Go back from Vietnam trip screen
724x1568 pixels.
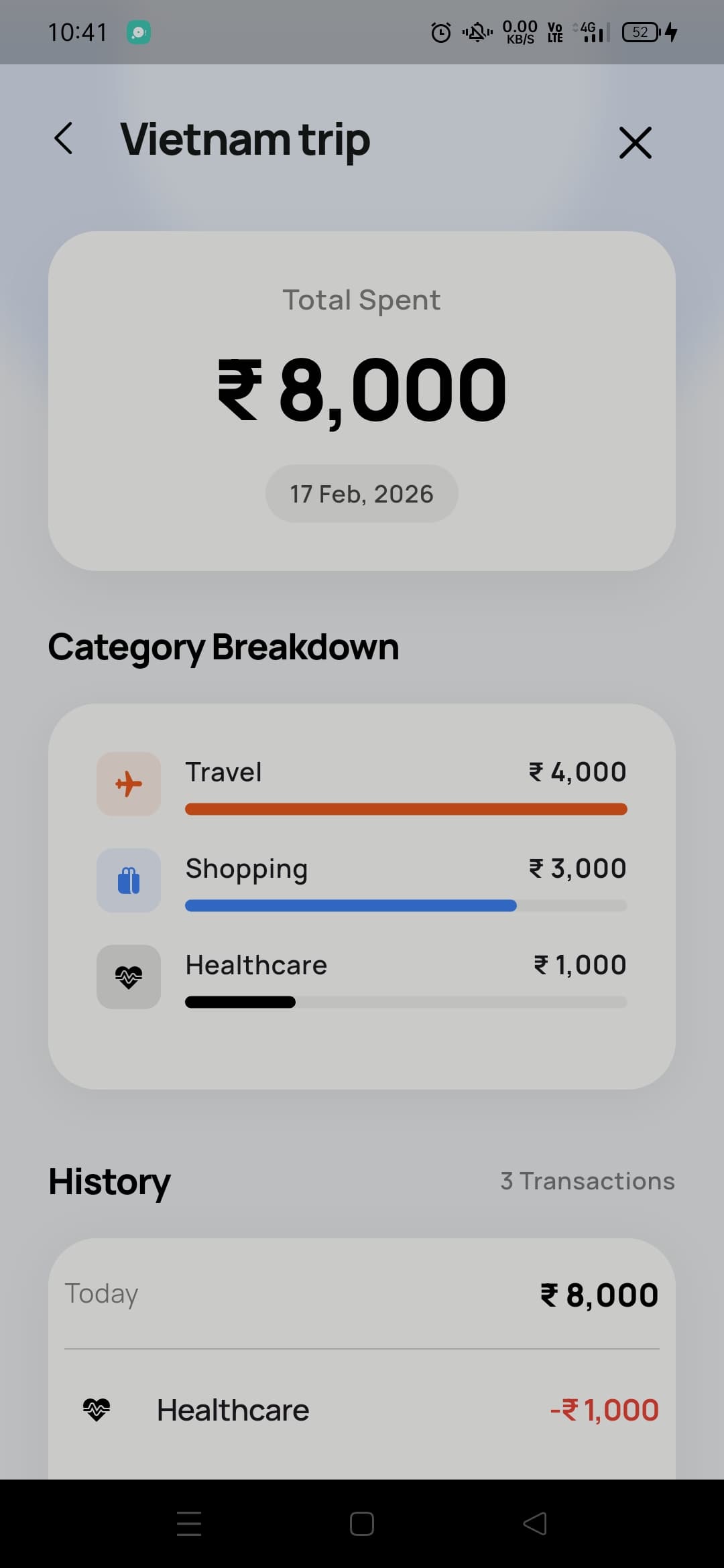64,139
